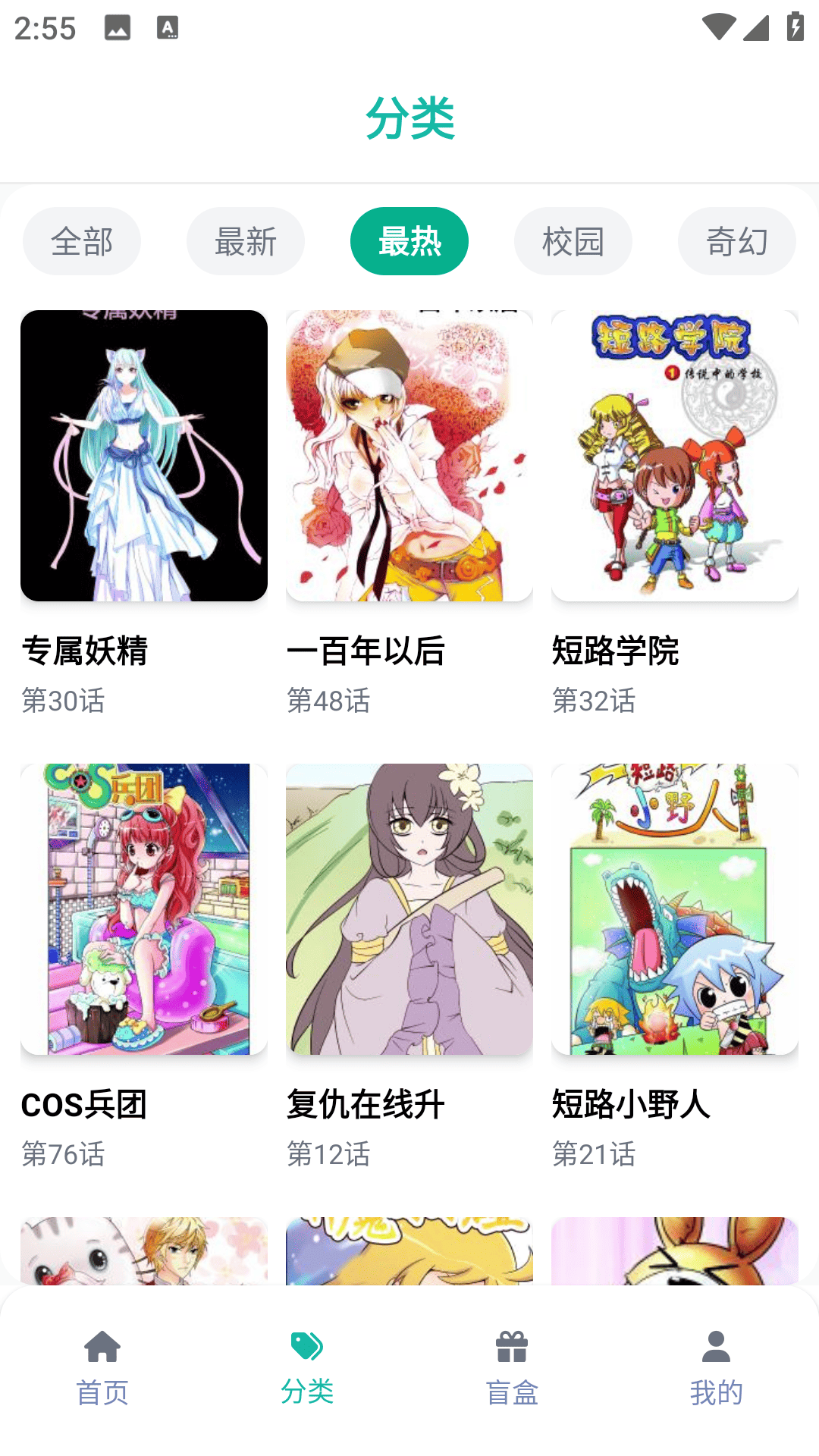Open the comic 一百年以后
The width and height of the screenshot is (819, 1456).
click(x=409, y=456)
